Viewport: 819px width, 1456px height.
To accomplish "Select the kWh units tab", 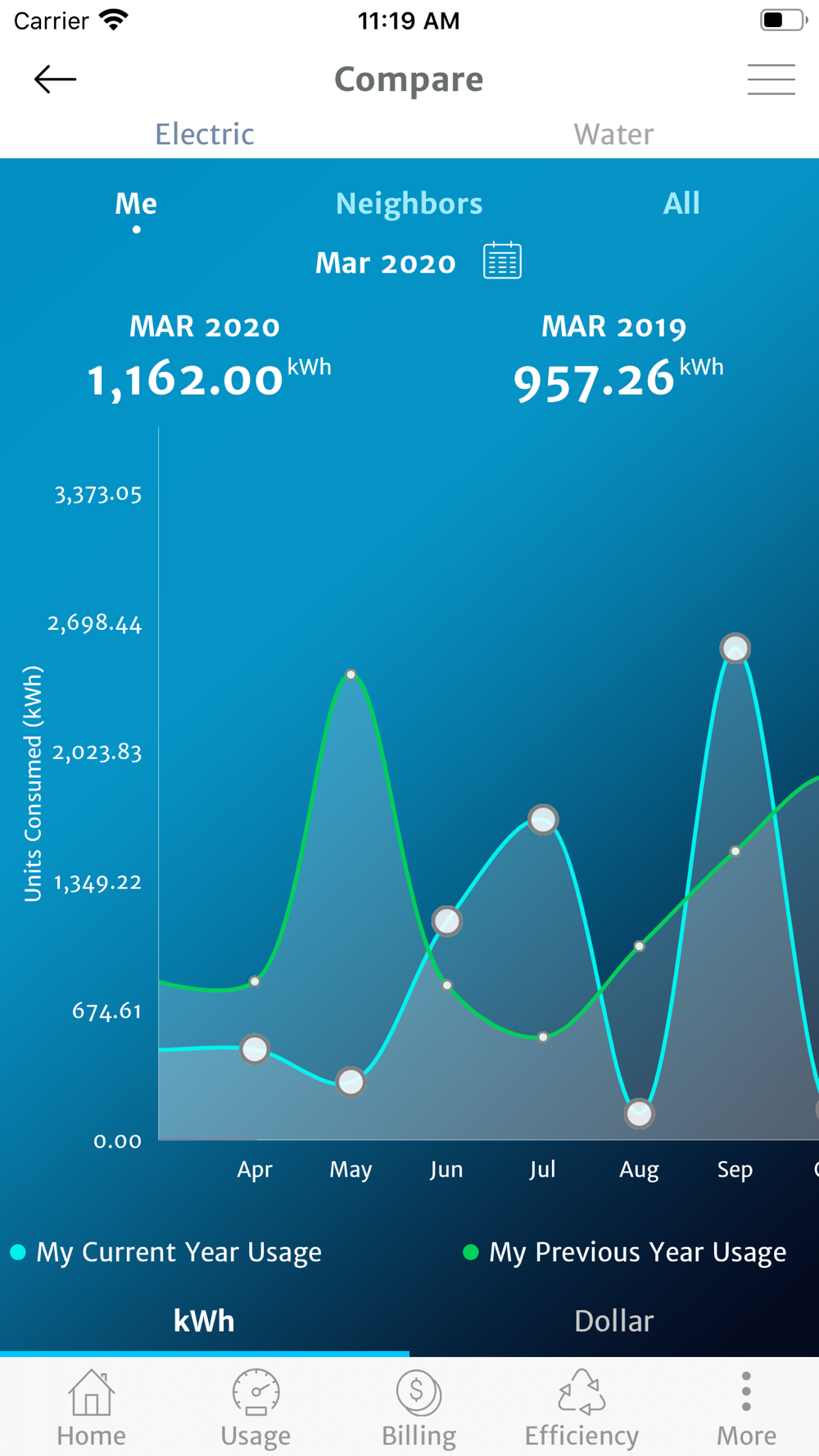I will (x=205, y=1320).
